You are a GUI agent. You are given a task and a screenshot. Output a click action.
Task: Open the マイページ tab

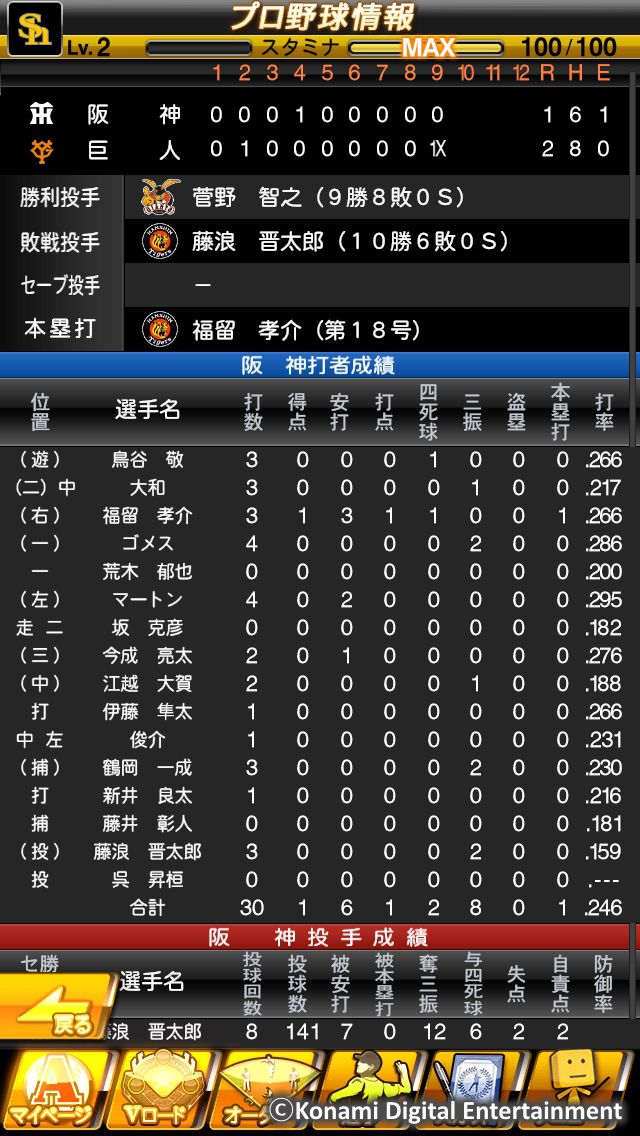(x=52, y=1090)
